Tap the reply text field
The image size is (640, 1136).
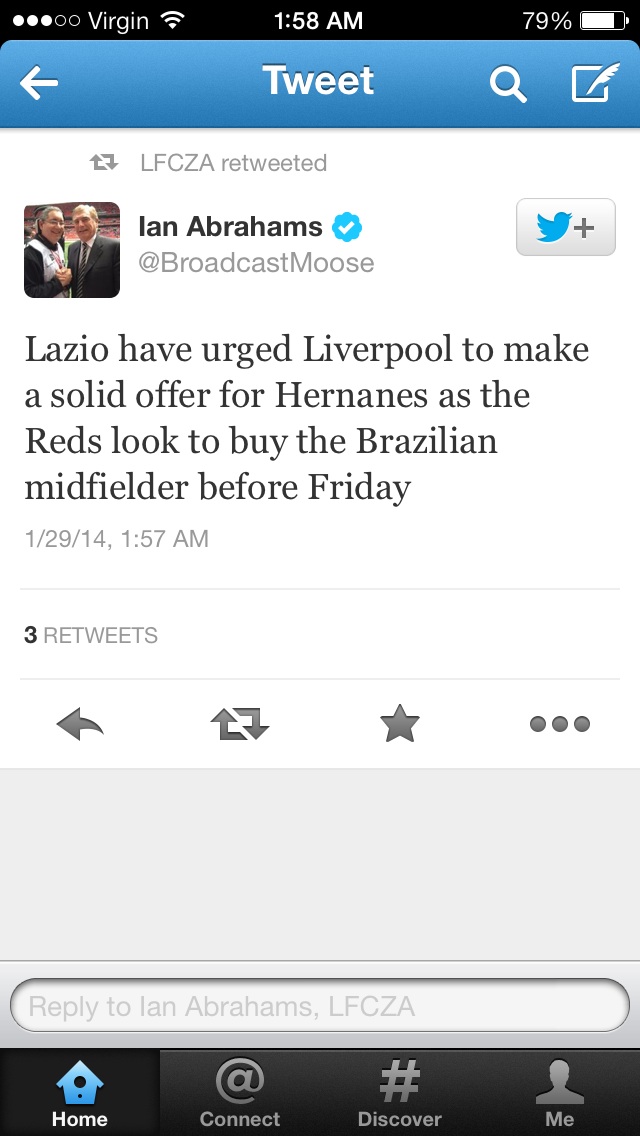(319, 1005)
